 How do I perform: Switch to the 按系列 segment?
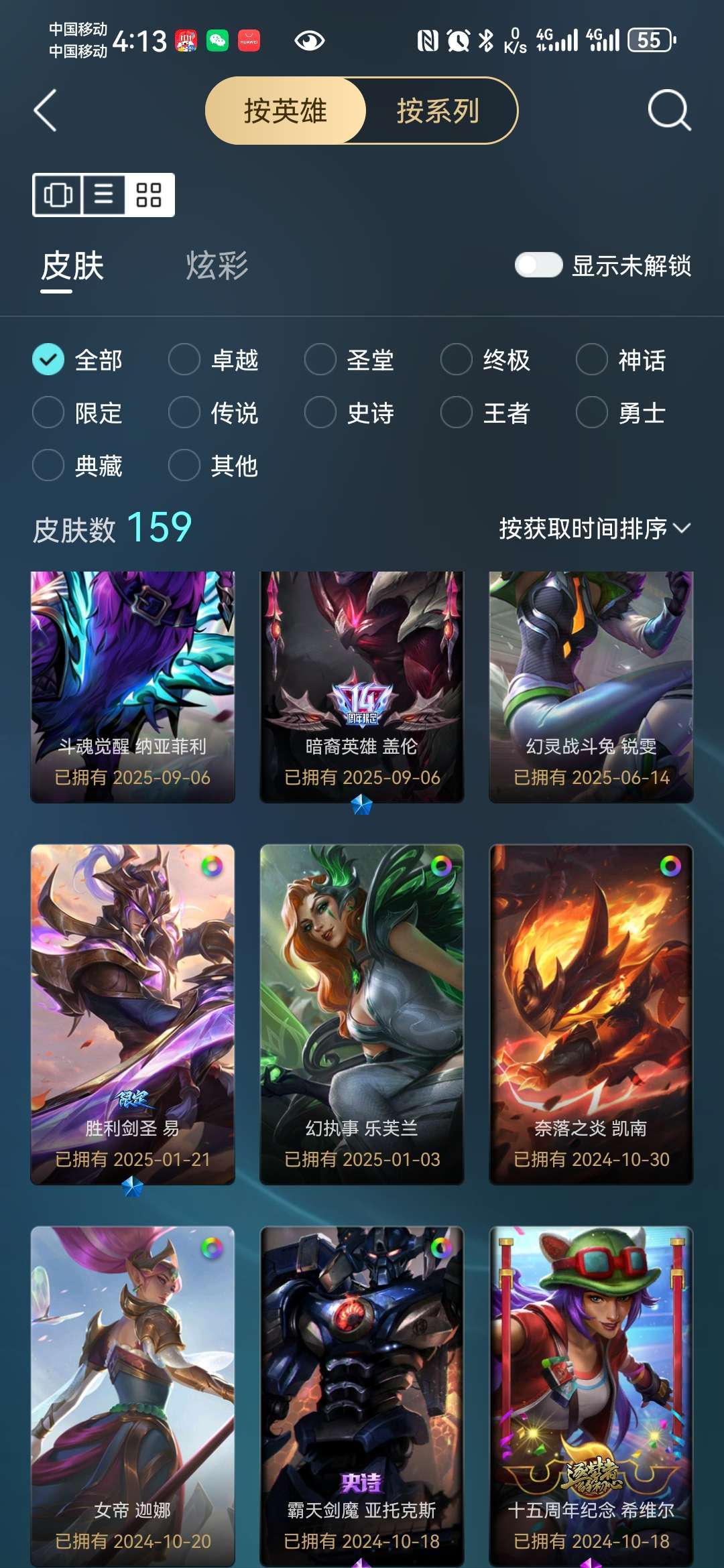[438, 111]
